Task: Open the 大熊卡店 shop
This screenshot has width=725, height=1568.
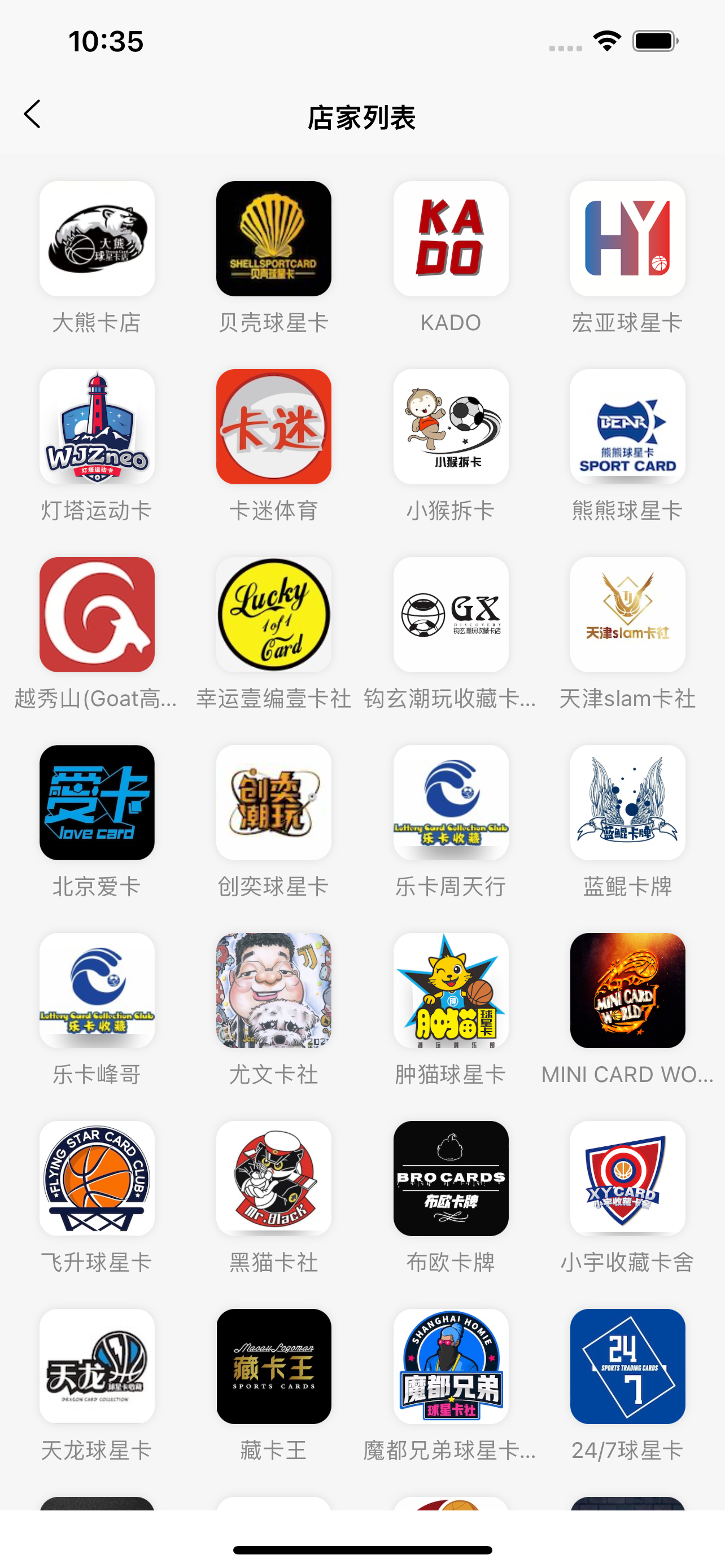Action: 97,239
